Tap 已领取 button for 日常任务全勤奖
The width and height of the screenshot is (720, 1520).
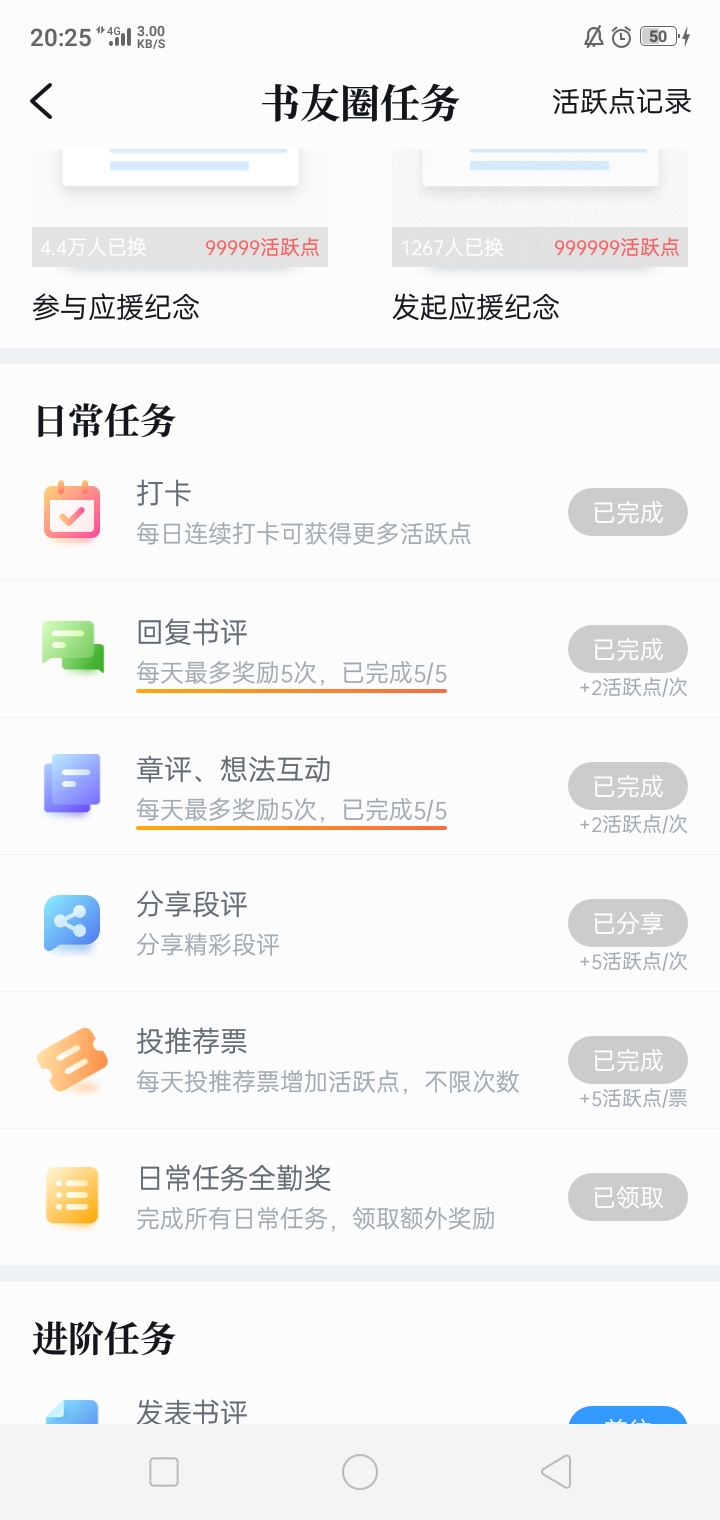point(628,1197)
